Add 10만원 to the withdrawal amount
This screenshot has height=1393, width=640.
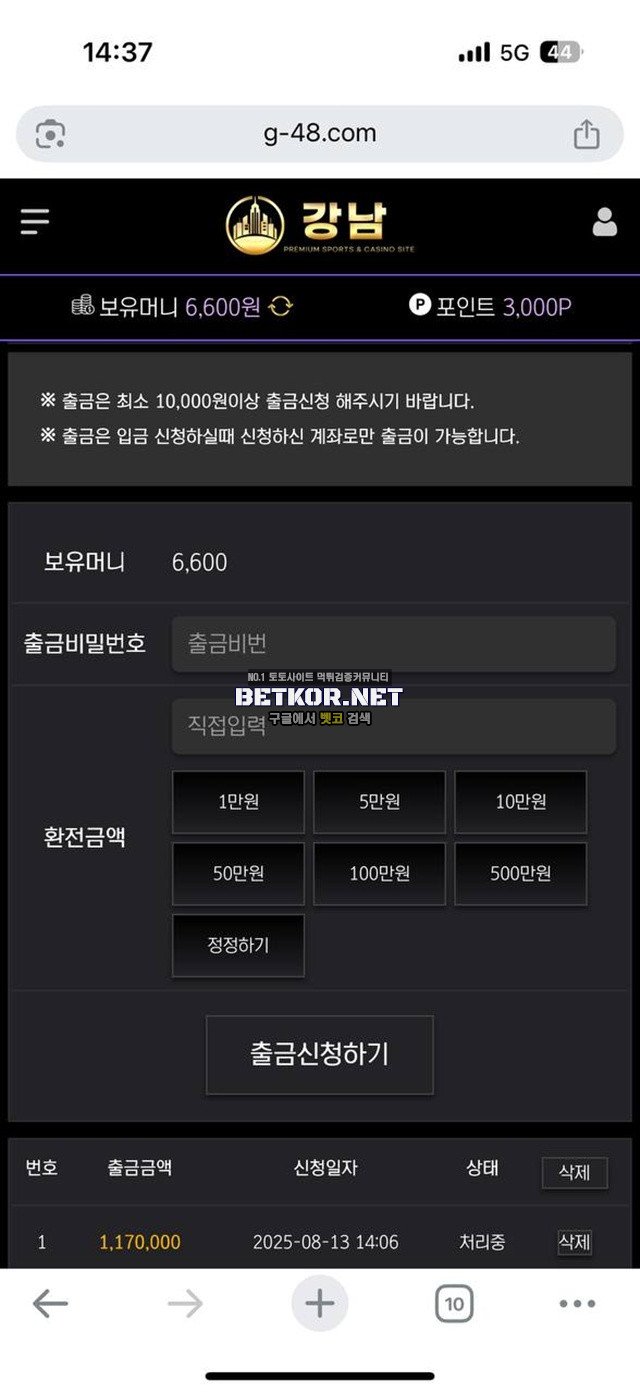pyautogui.click(x=520, y=802)
